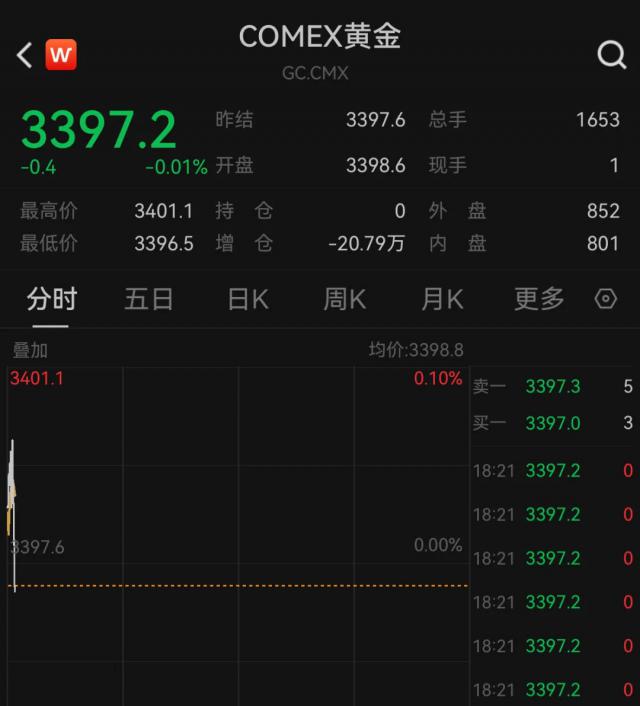Open the 更多 chart options
Image resolution: width=640 pixels, height=706 pixels.
pos(539,299)
